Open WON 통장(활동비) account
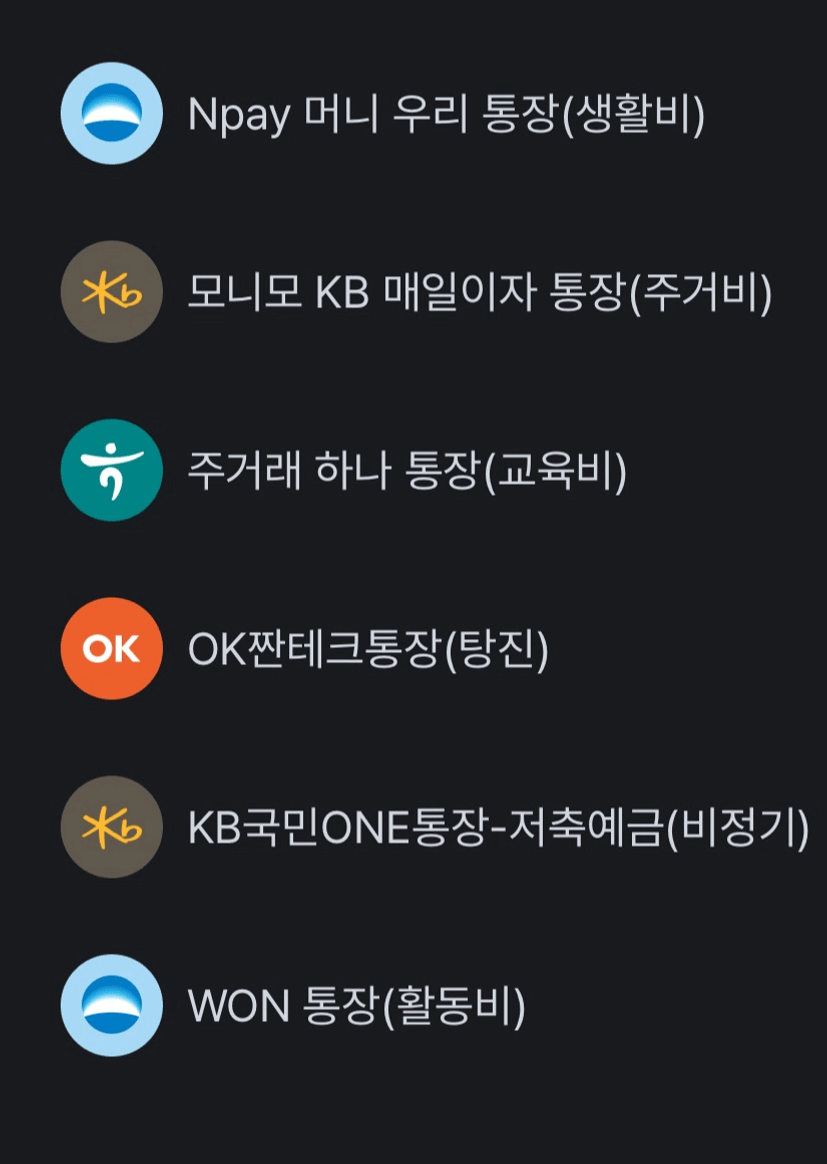The image size is (827, 1164). coord(356,1006)
